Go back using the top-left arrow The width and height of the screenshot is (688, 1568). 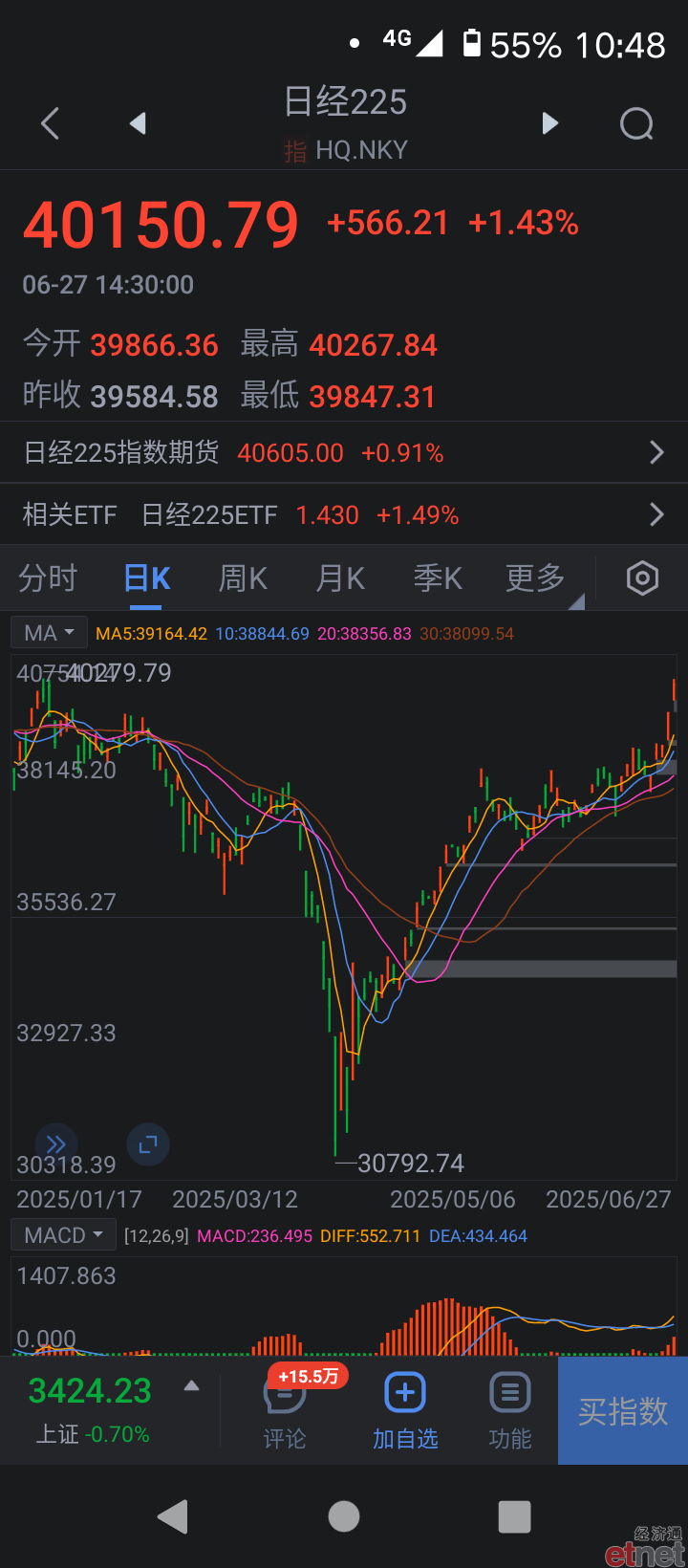pyautogui.click(x=51, y=123)
